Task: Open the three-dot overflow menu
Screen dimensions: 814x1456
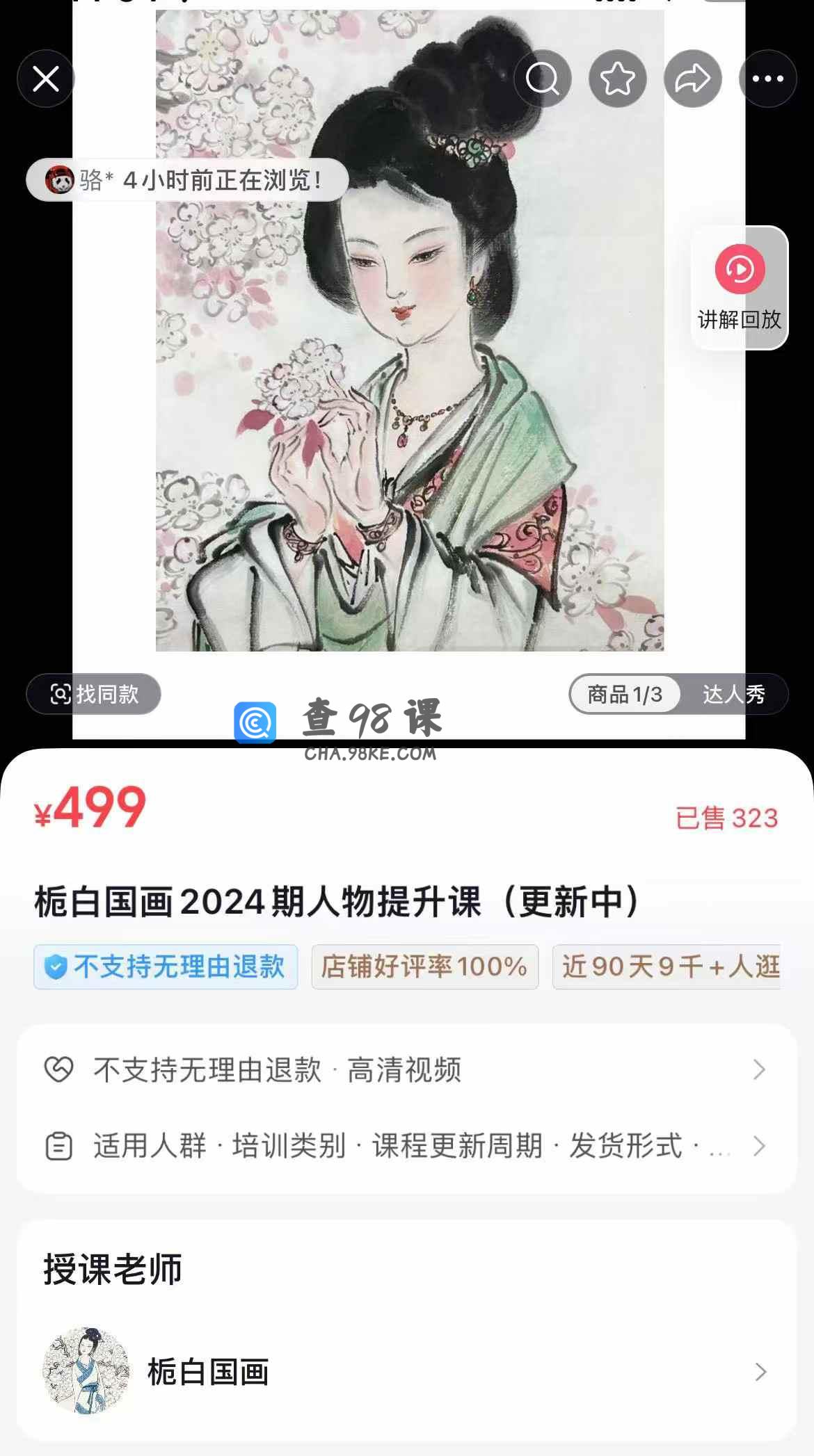Action: tap(767, 79)
